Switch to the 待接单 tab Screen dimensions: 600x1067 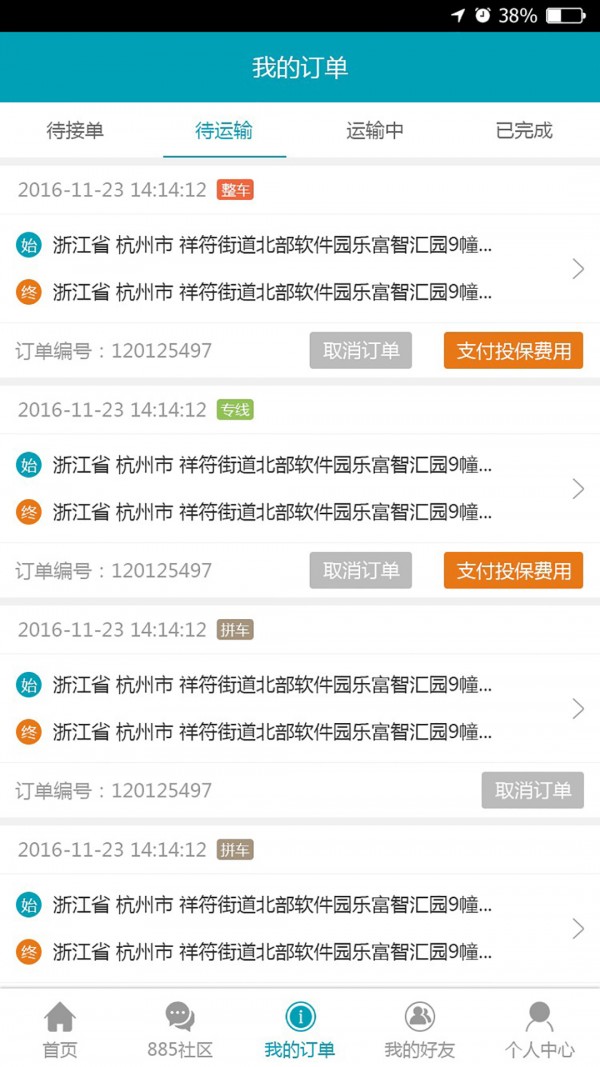75,131
